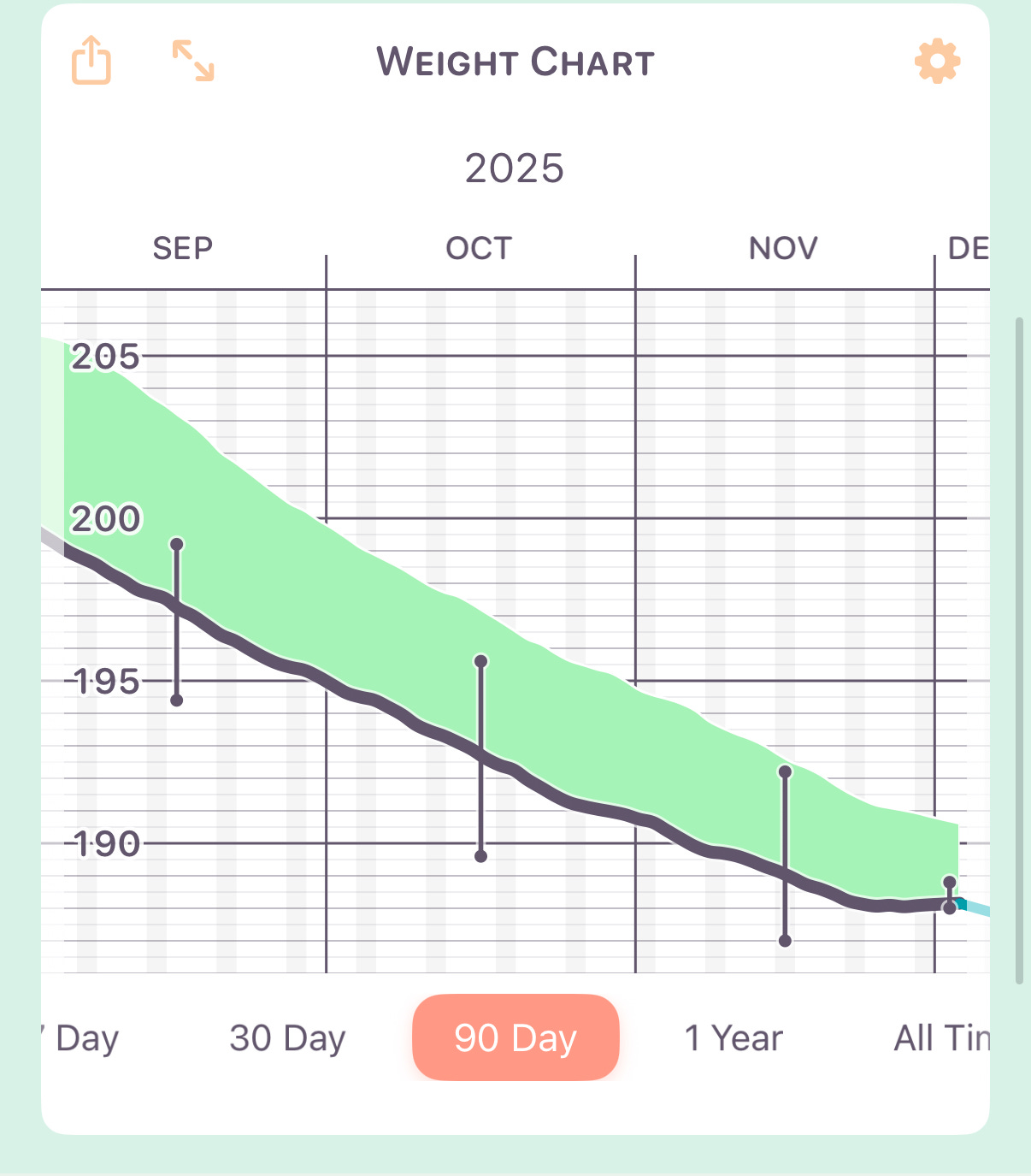Switch to the 1 Year view
Image resolution: width=1031 pixels, height=1176 pixels.
(733, 1037)
